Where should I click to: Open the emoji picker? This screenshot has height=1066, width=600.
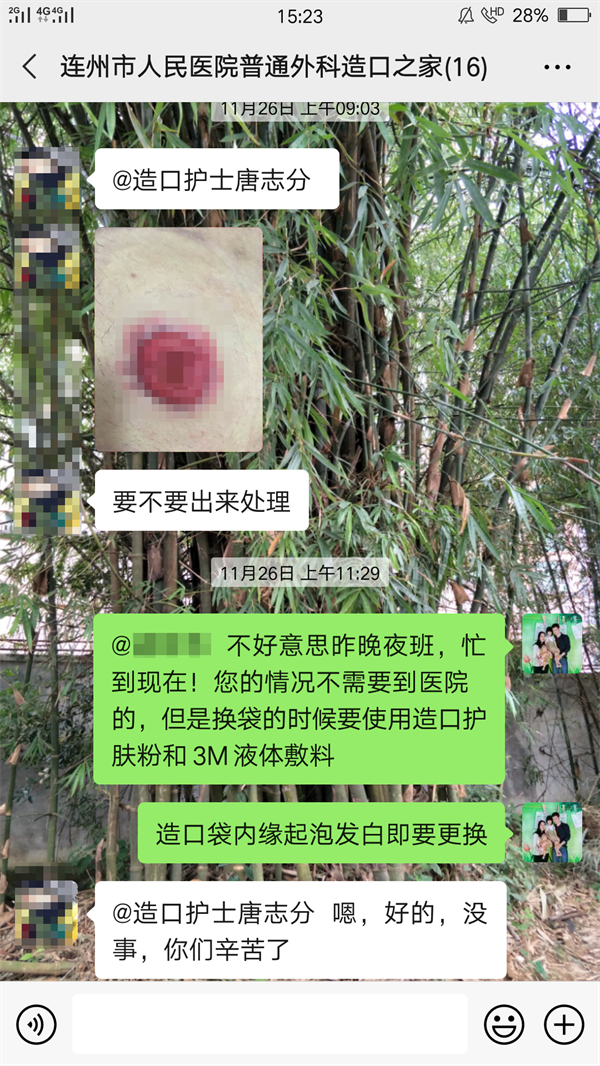504,1024
